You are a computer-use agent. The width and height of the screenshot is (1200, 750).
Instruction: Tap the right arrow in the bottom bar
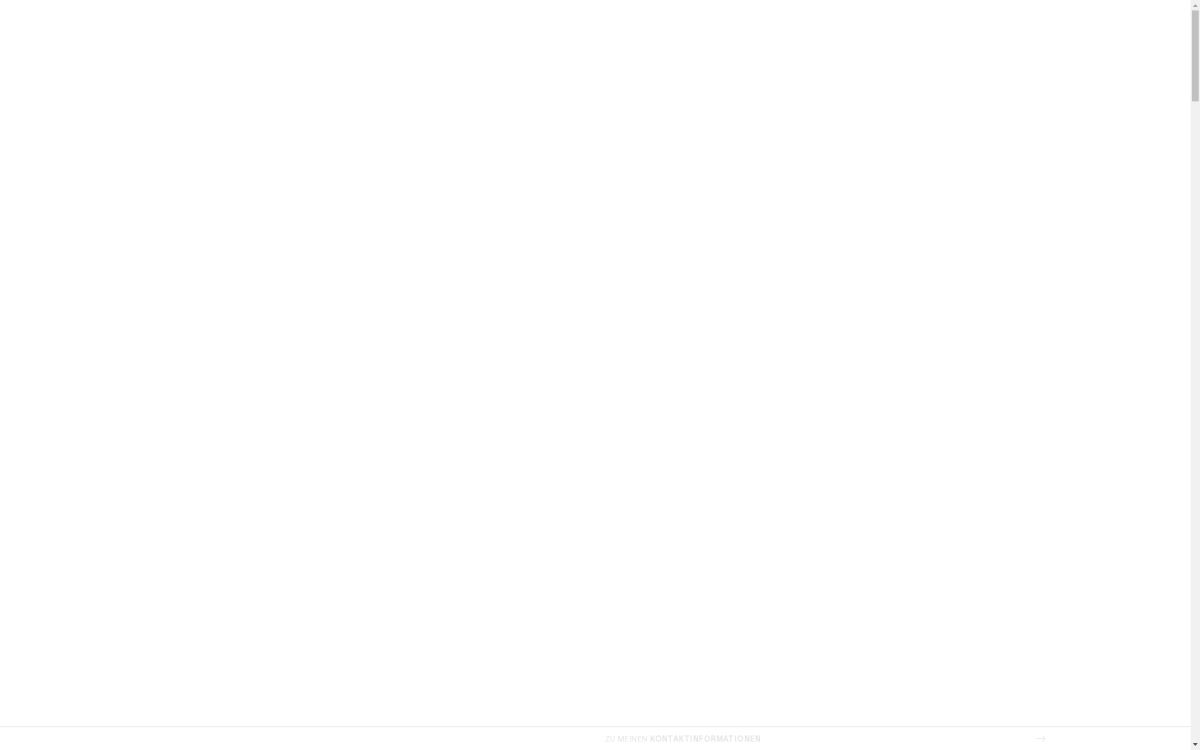coord(1040,739)
